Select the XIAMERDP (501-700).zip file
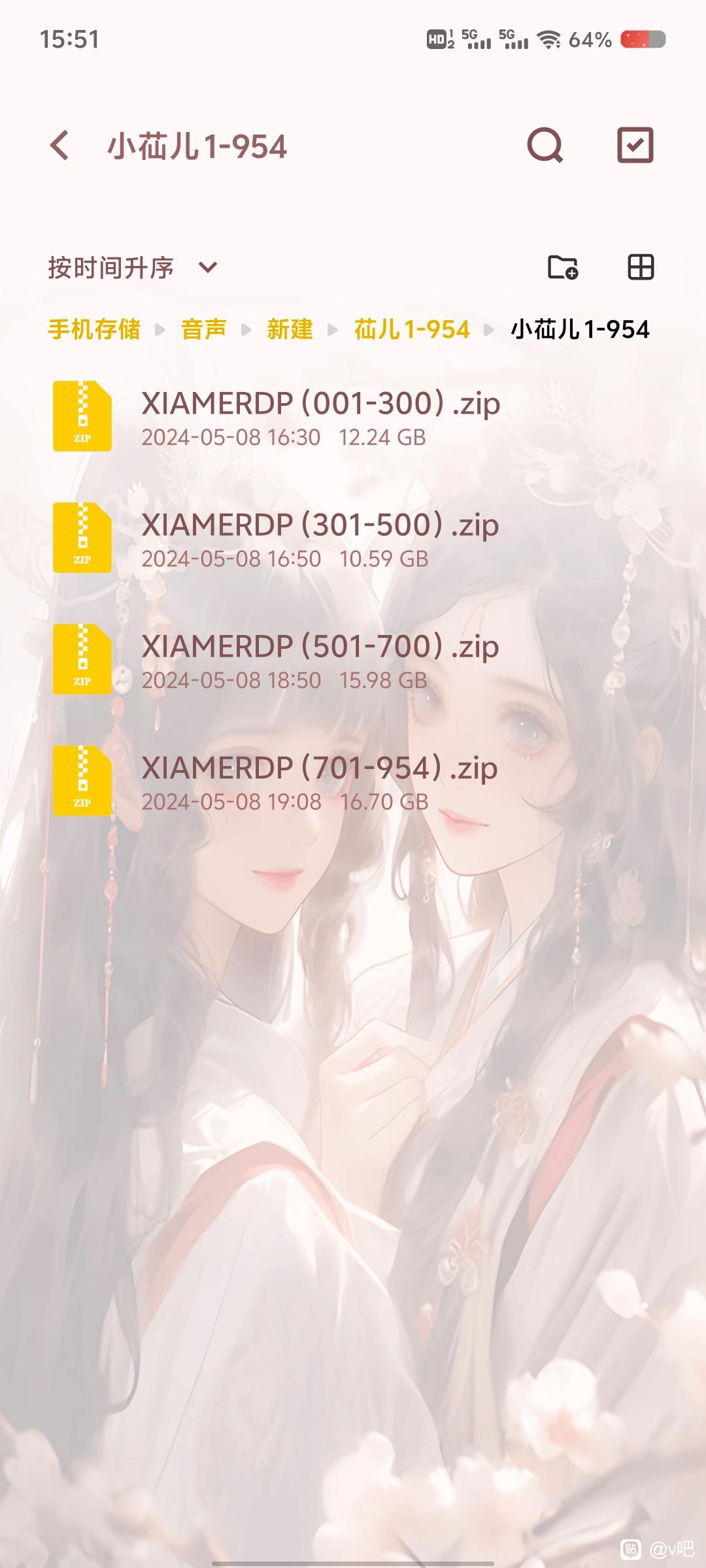The width and height of the screenshot is (706, 1568). tap(353, 660)
